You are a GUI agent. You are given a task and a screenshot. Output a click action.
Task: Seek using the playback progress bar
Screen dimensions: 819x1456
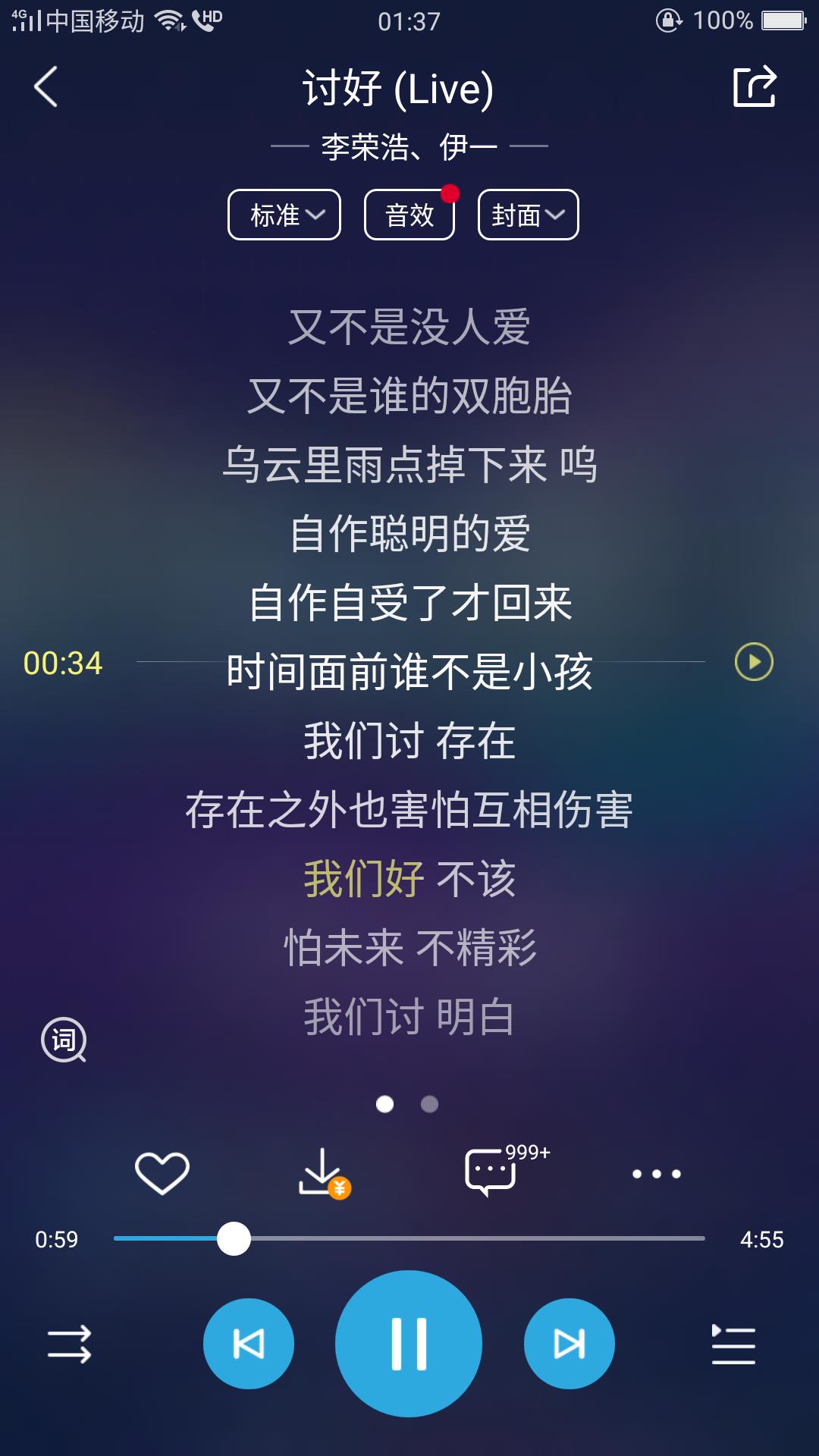(x=409, y=1238)
